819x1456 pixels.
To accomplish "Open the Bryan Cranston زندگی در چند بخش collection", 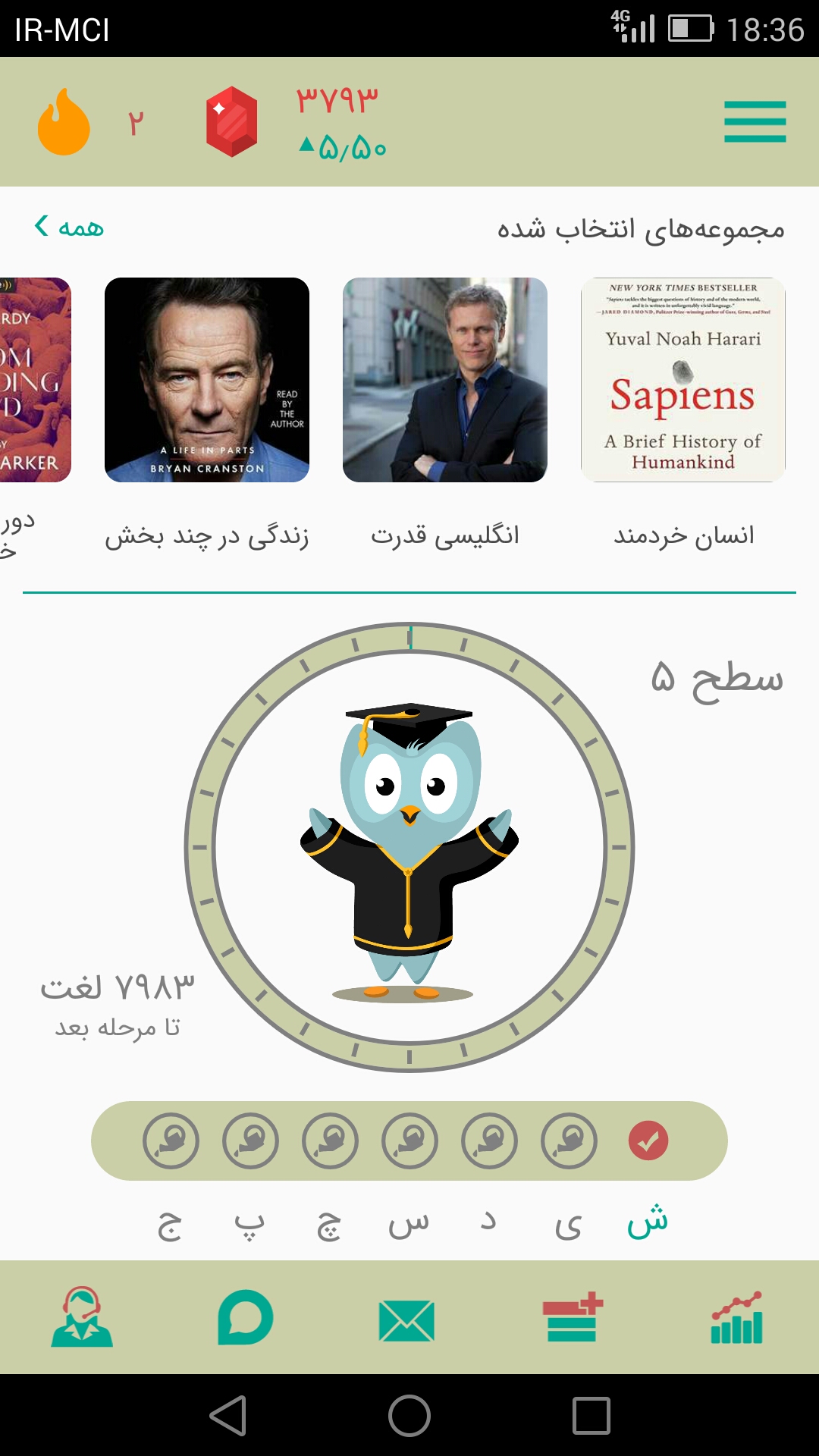I will pos(207,380).
